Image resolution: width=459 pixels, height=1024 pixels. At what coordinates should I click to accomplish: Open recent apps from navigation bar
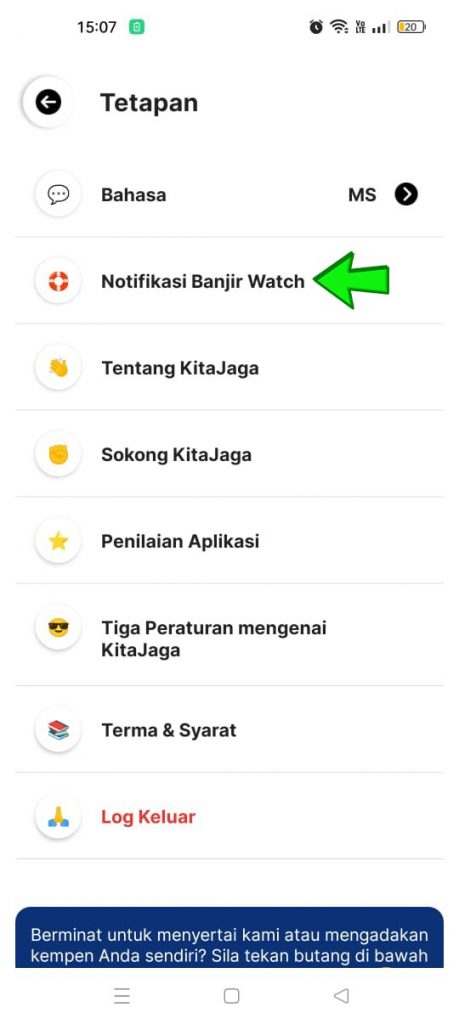coord(121,995)
